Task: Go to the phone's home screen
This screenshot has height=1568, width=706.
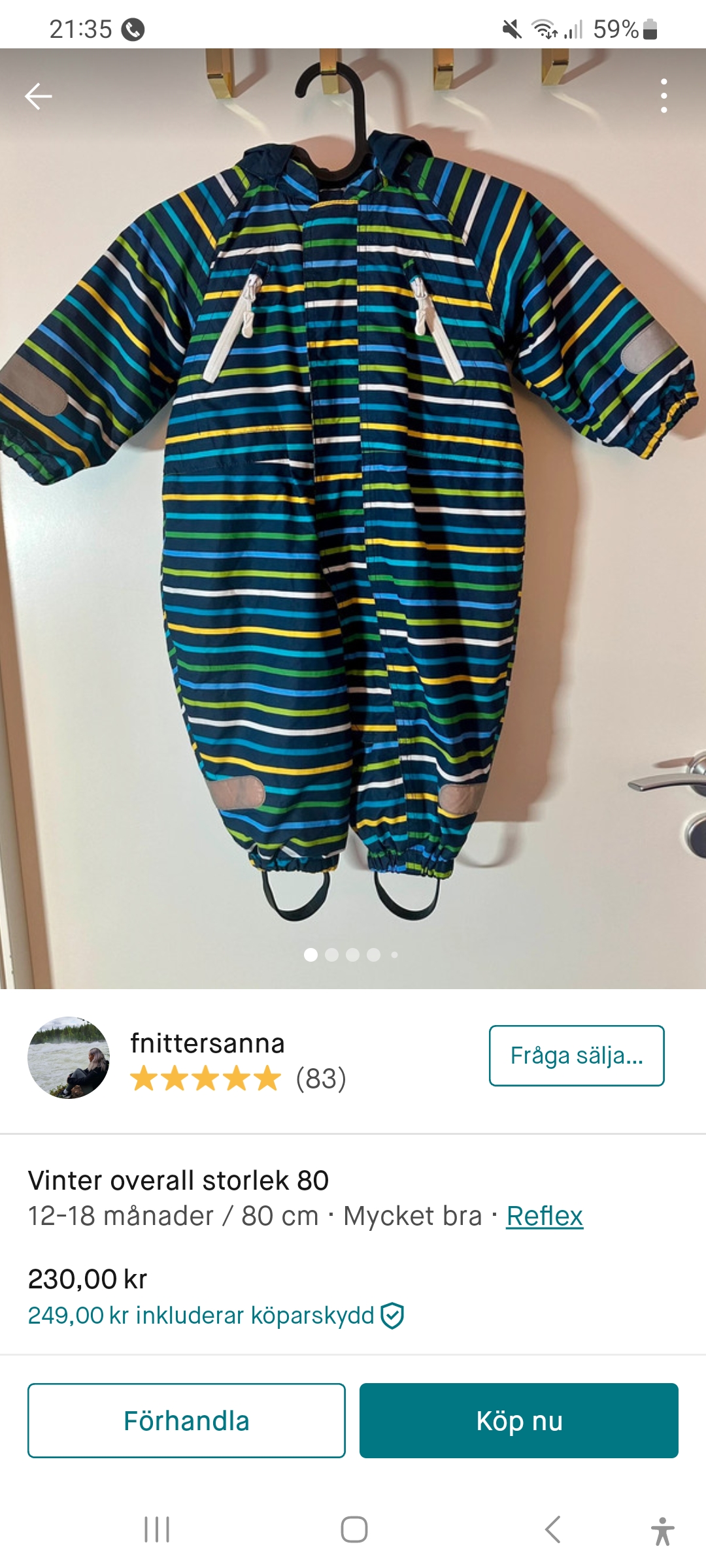Action: [x=354, y=1529]
